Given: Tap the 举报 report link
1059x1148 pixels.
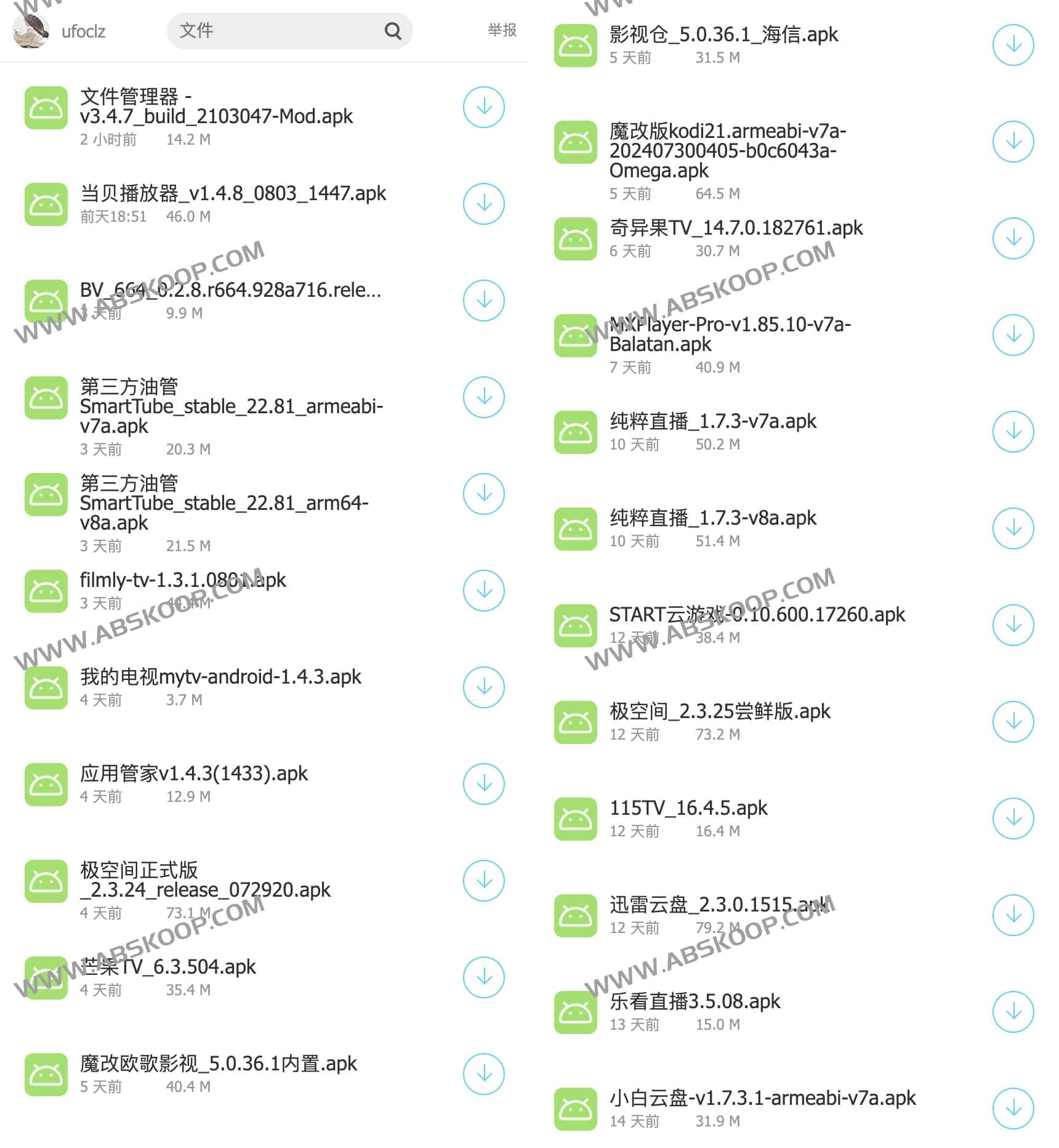Looking at the screenshot, I should (502, 30).
